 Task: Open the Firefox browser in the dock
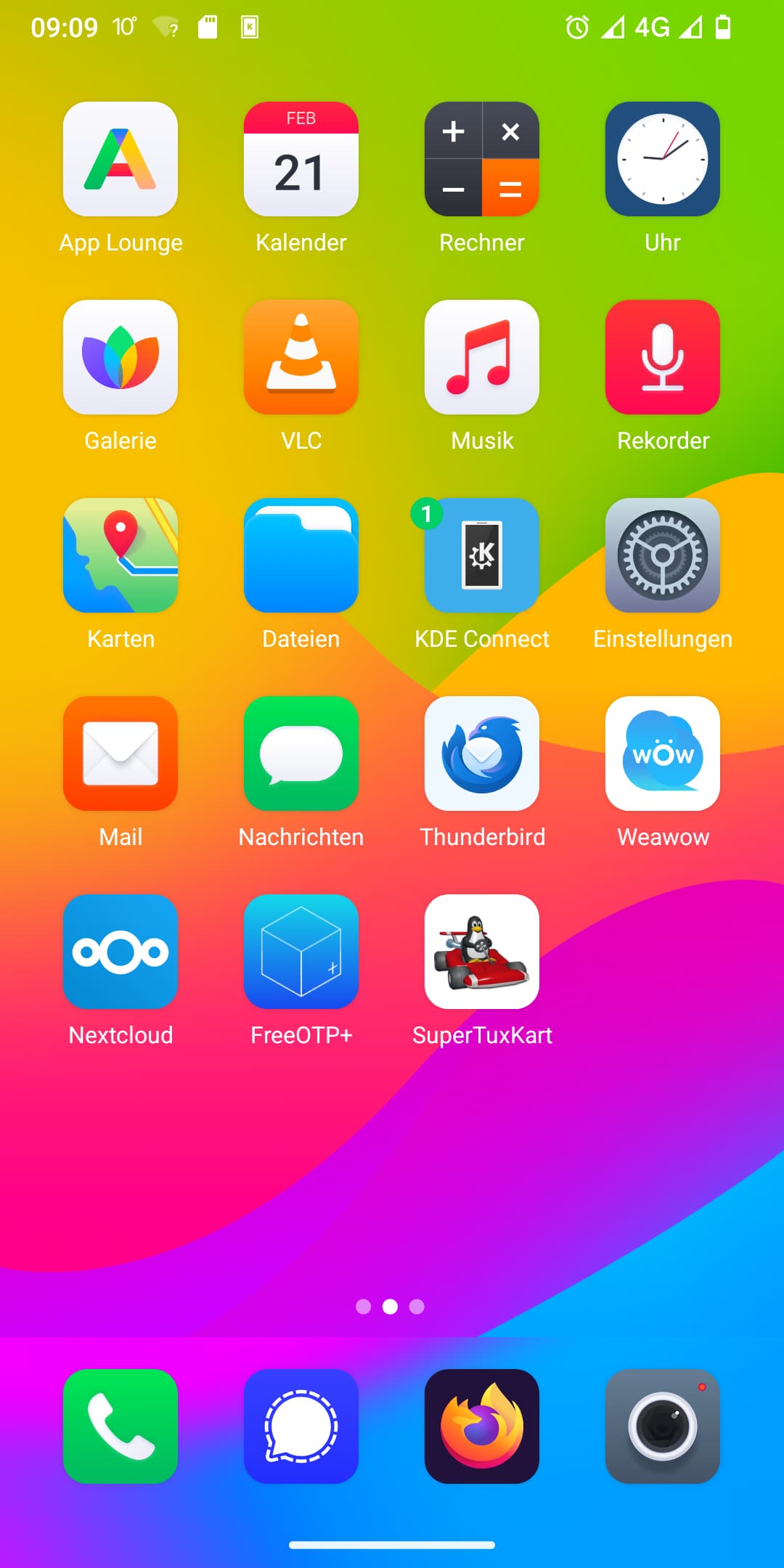pyautogui.click(x=482, y=1426)
